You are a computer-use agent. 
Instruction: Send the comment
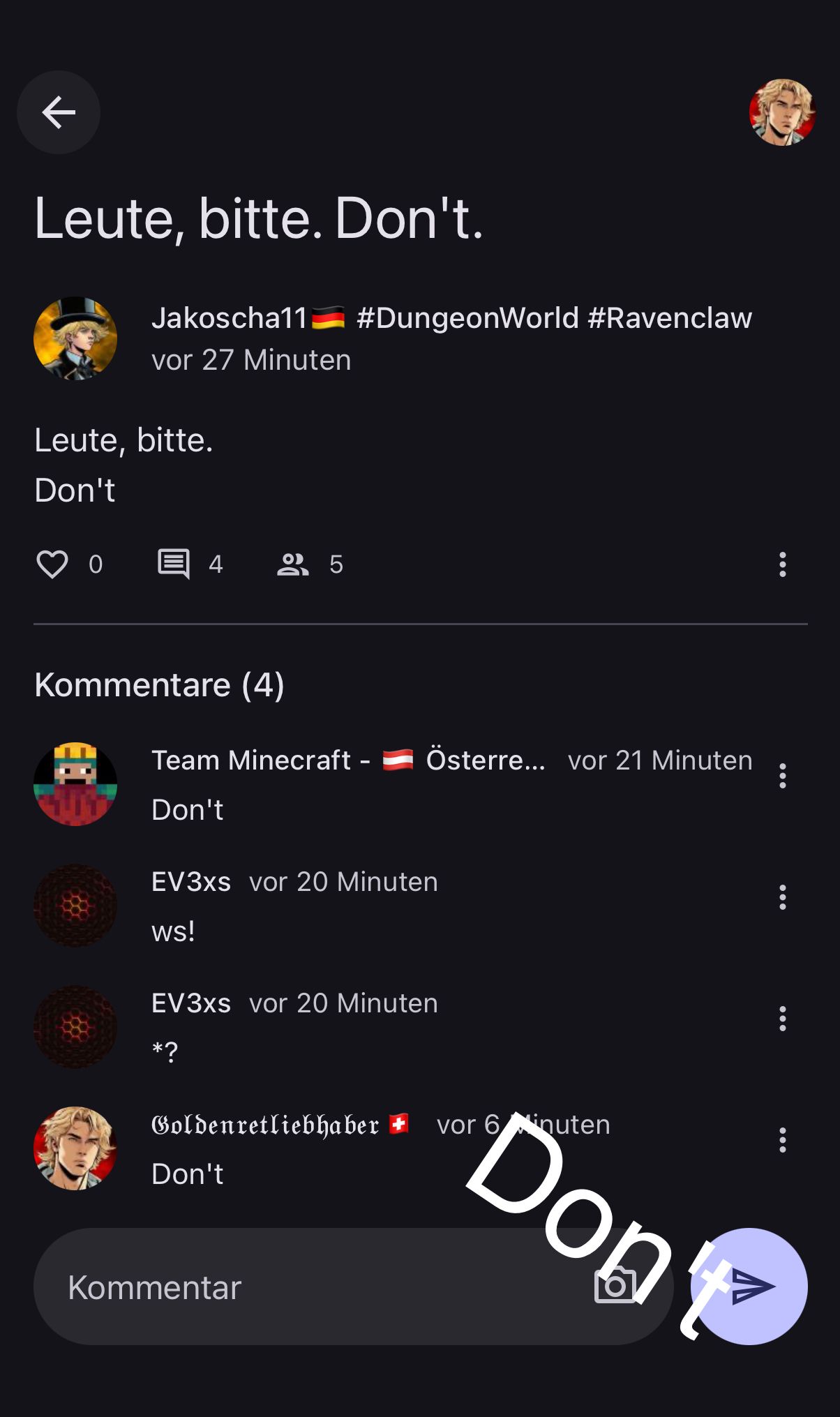click(751, 1287)
